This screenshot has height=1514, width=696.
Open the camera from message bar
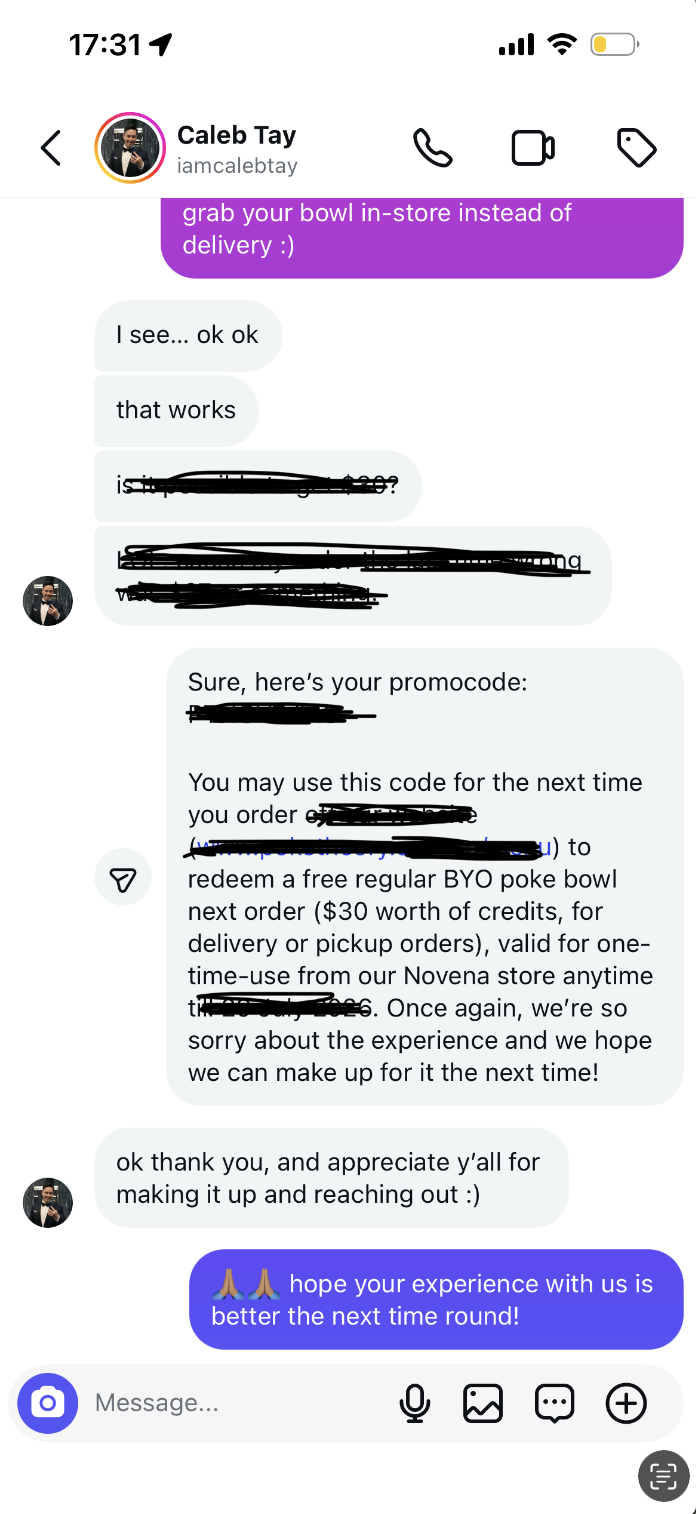point(47,1403)
